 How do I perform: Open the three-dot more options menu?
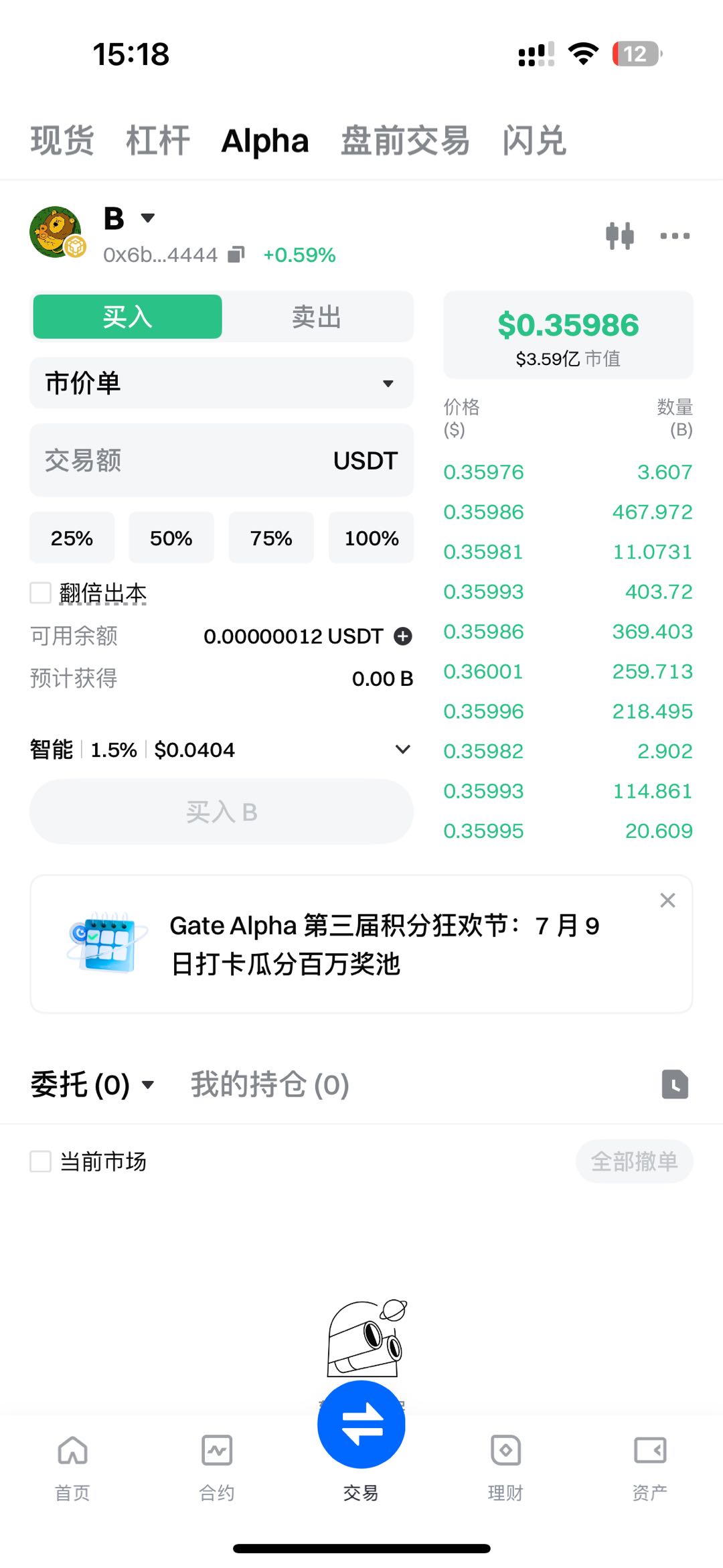coord(674,236)
